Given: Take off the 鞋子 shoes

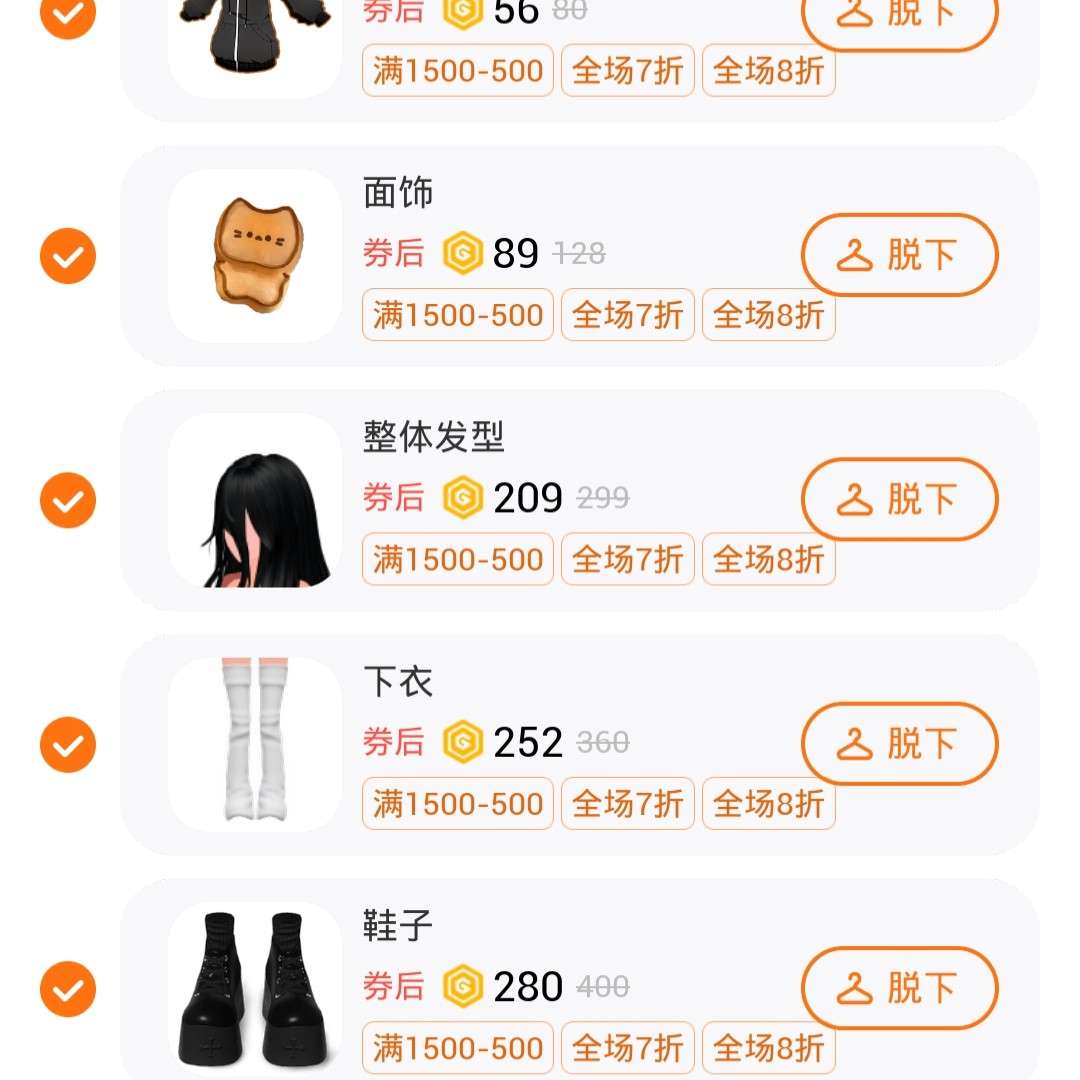Looking at the screenshot, I should point(899,987).
